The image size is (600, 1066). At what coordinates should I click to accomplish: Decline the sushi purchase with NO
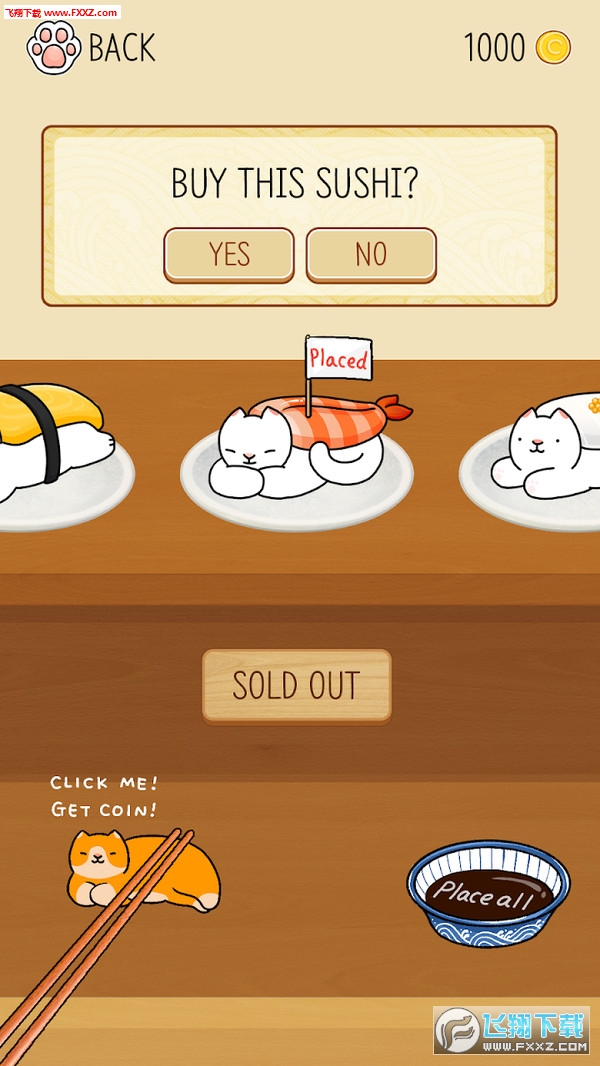click(371, 254)
